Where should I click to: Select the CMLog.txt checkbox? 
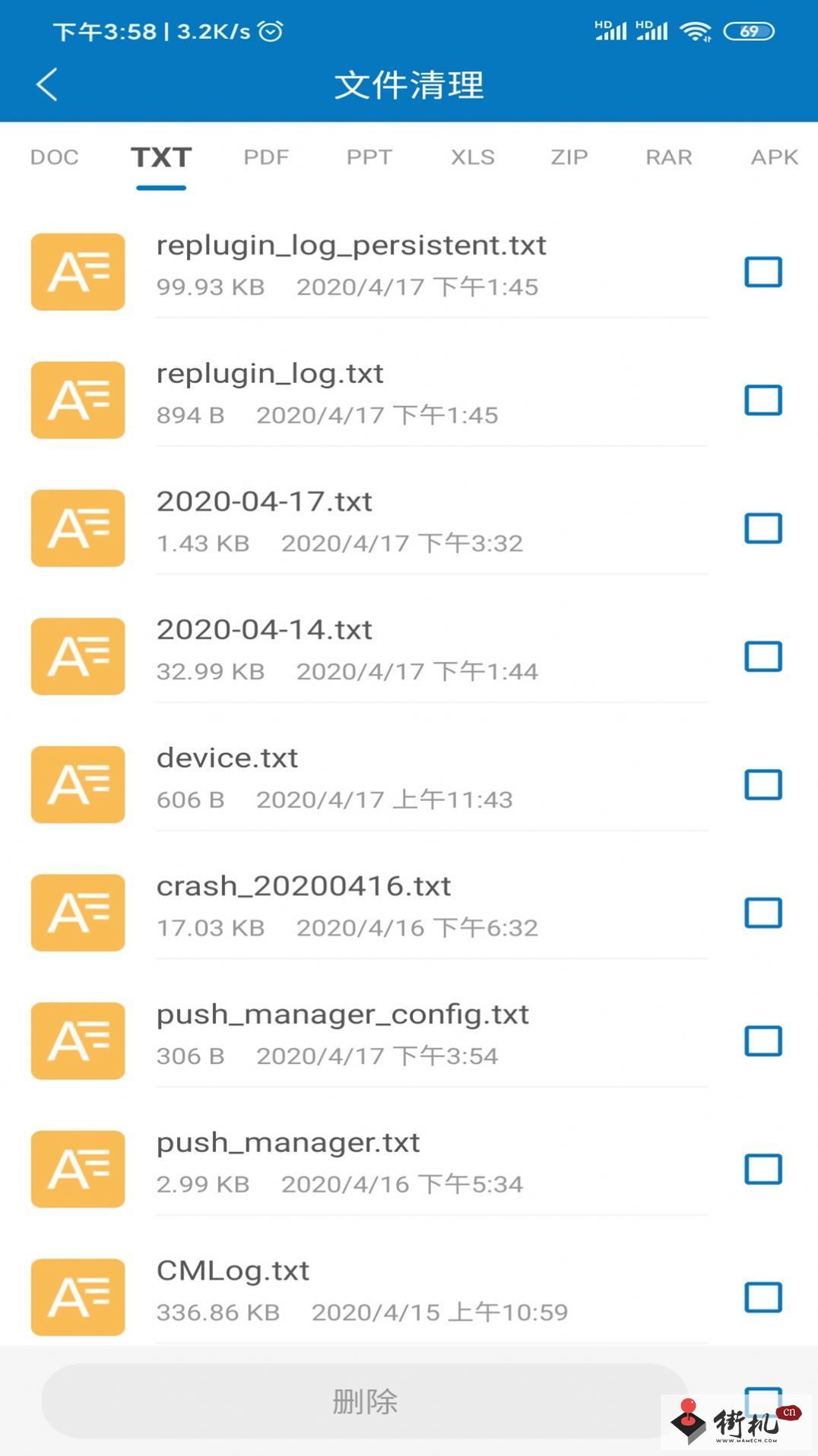coord(763,1297)
